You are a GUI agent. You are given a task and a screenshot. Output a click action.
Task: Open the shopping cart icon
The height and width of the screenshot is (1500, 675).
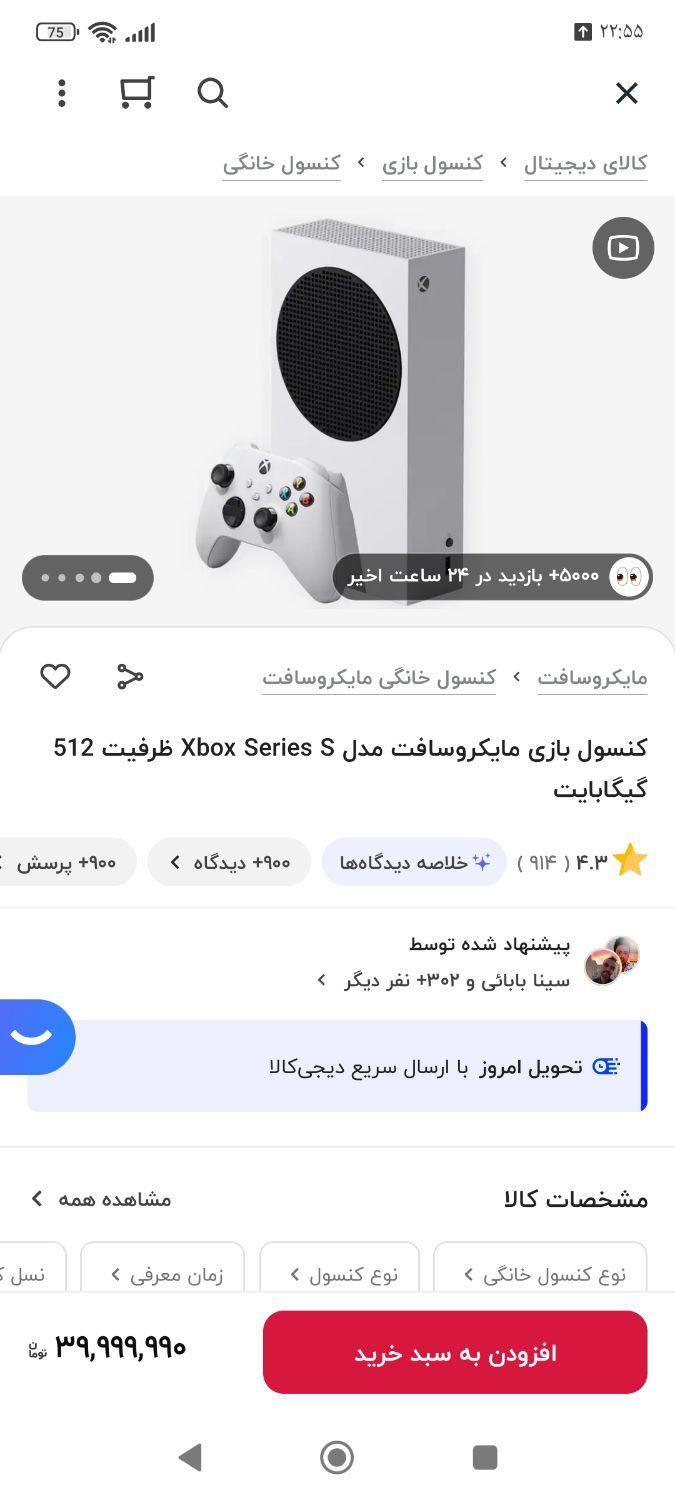136,92
